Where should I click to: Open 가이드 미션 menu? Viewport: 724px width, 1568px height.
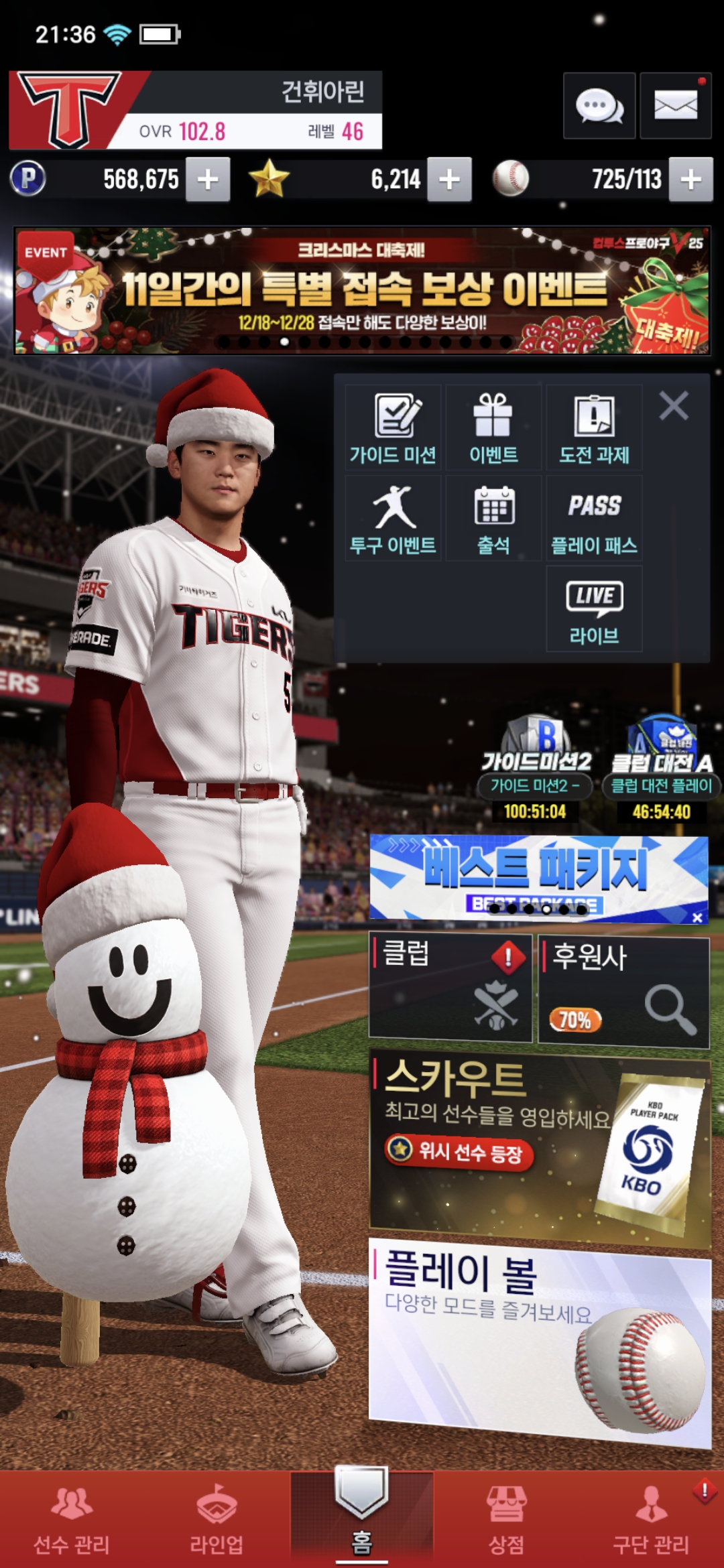[394, 428]
